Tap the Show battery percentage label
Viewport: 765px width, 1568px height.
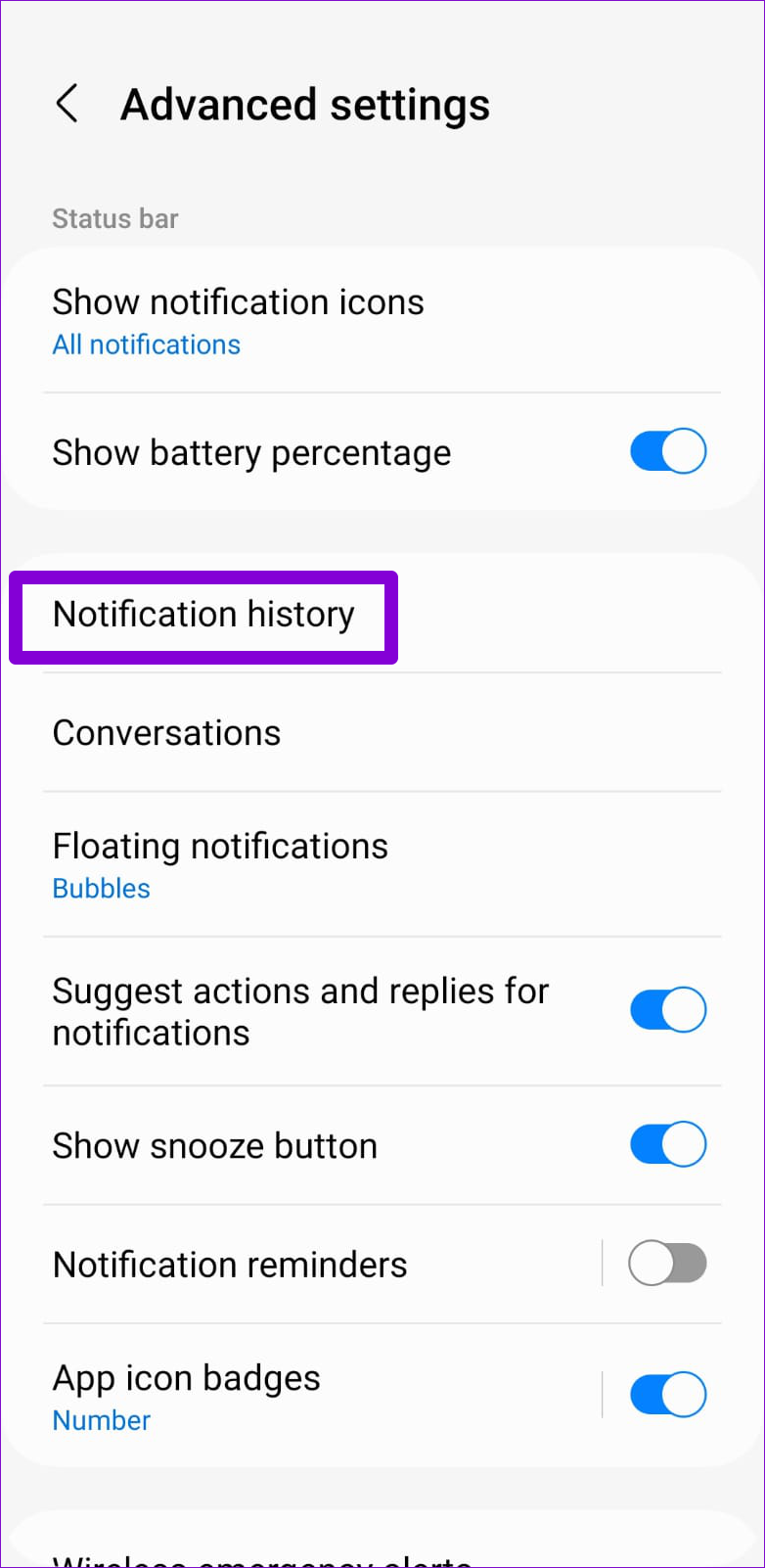pyautogui.click(x=251, y=451)
